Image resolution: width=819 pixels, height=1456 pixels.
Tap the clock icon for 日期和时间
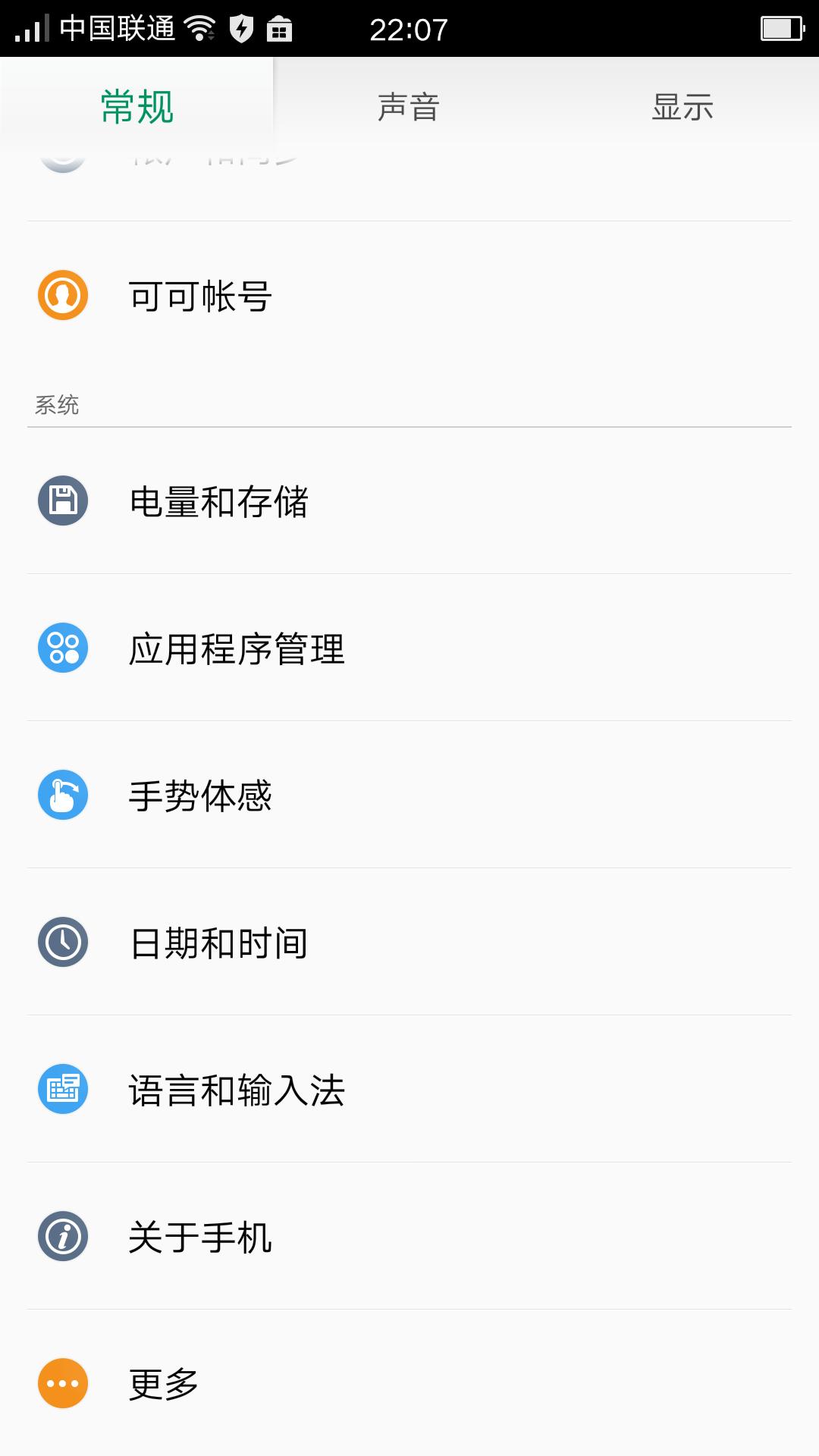[63, 943]
